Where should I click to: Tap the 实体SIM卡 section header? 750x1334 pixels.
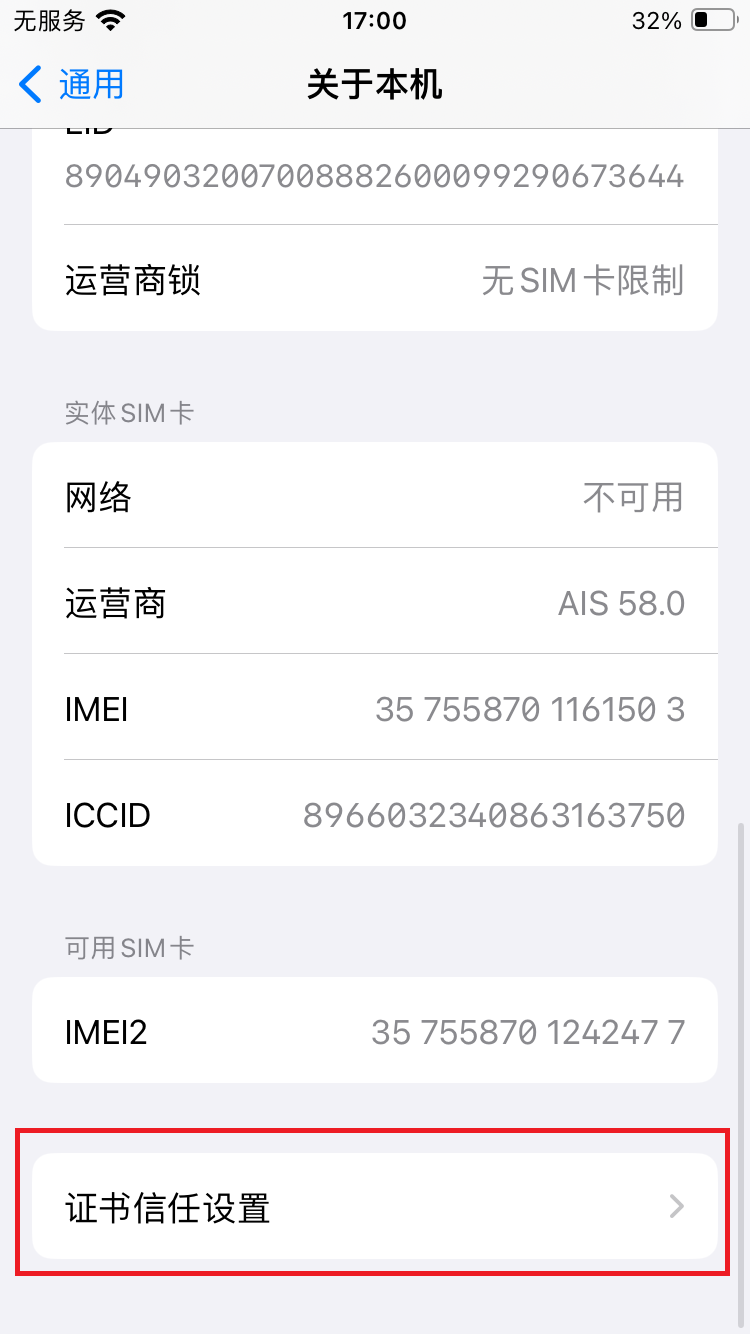pos(128,413)
